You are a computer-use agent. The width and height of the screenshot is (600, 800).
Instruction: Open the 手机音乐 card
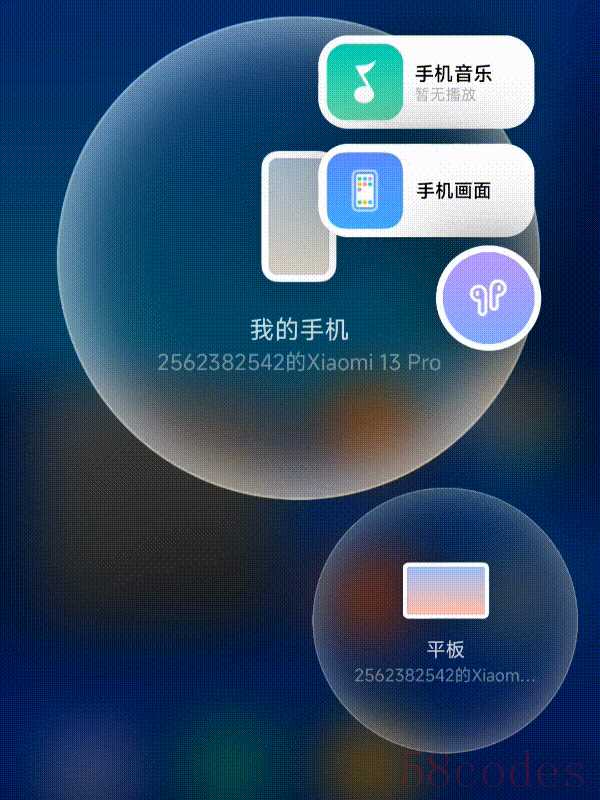[425, 83]
